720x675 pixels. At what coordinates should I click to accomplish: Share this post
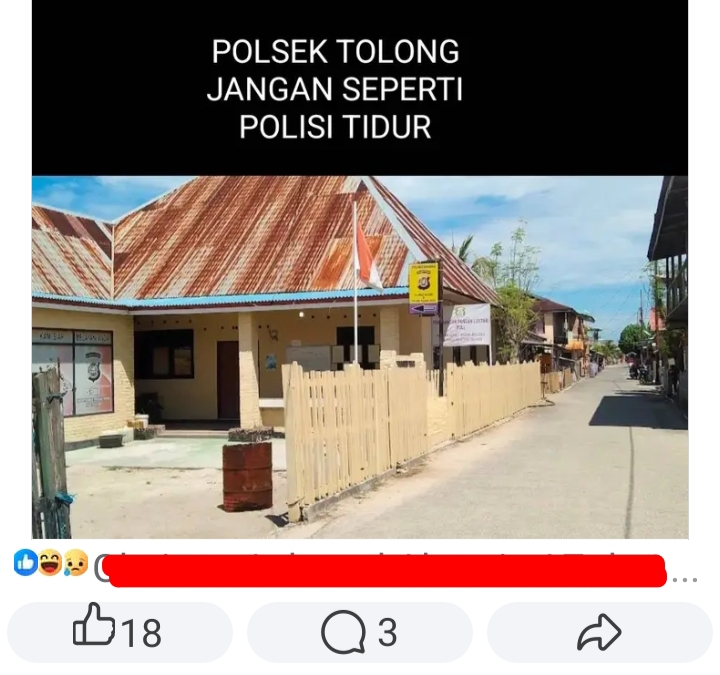pos(599,632)
